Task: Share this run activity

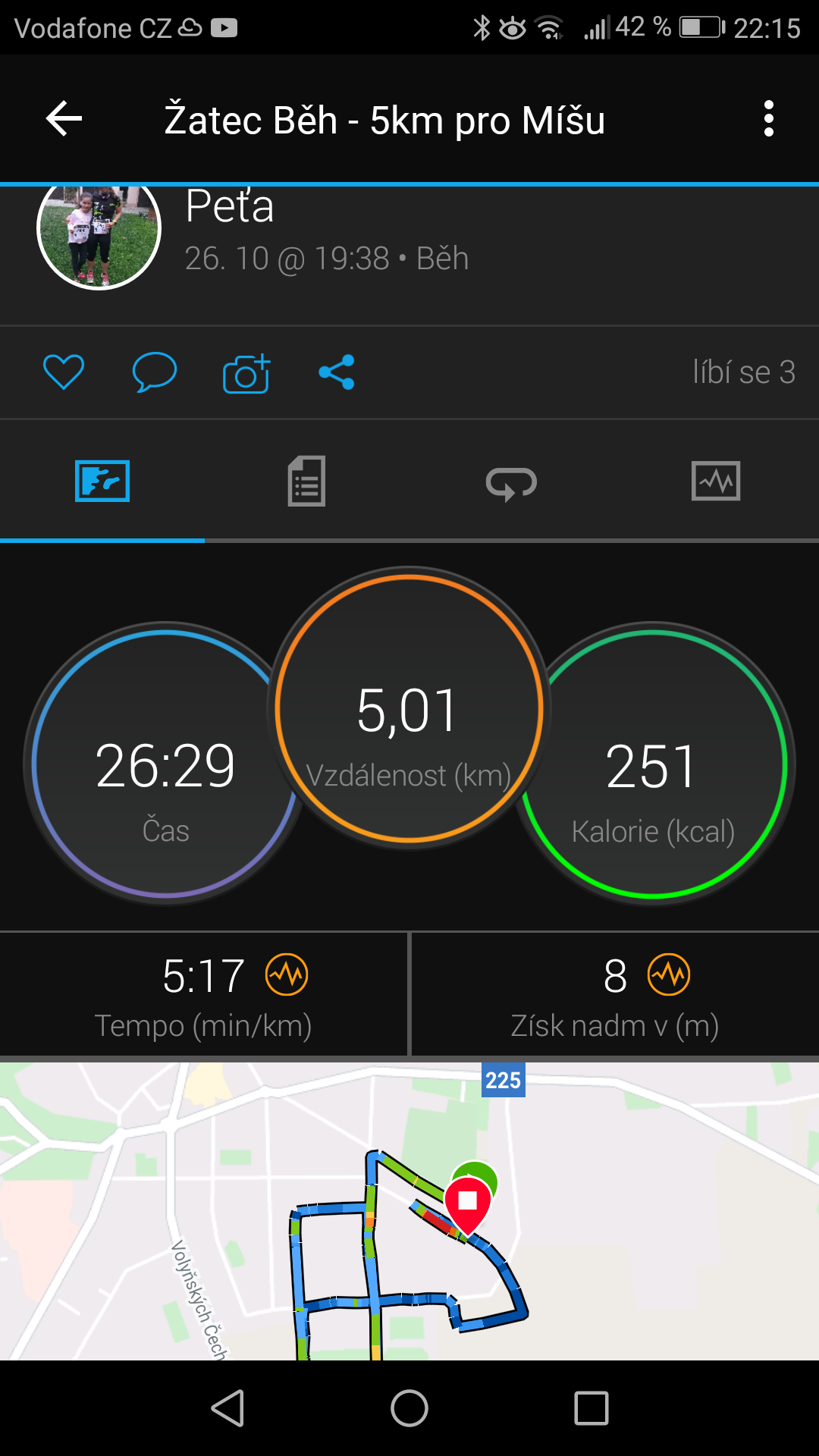Action: (x=337, y=372)
